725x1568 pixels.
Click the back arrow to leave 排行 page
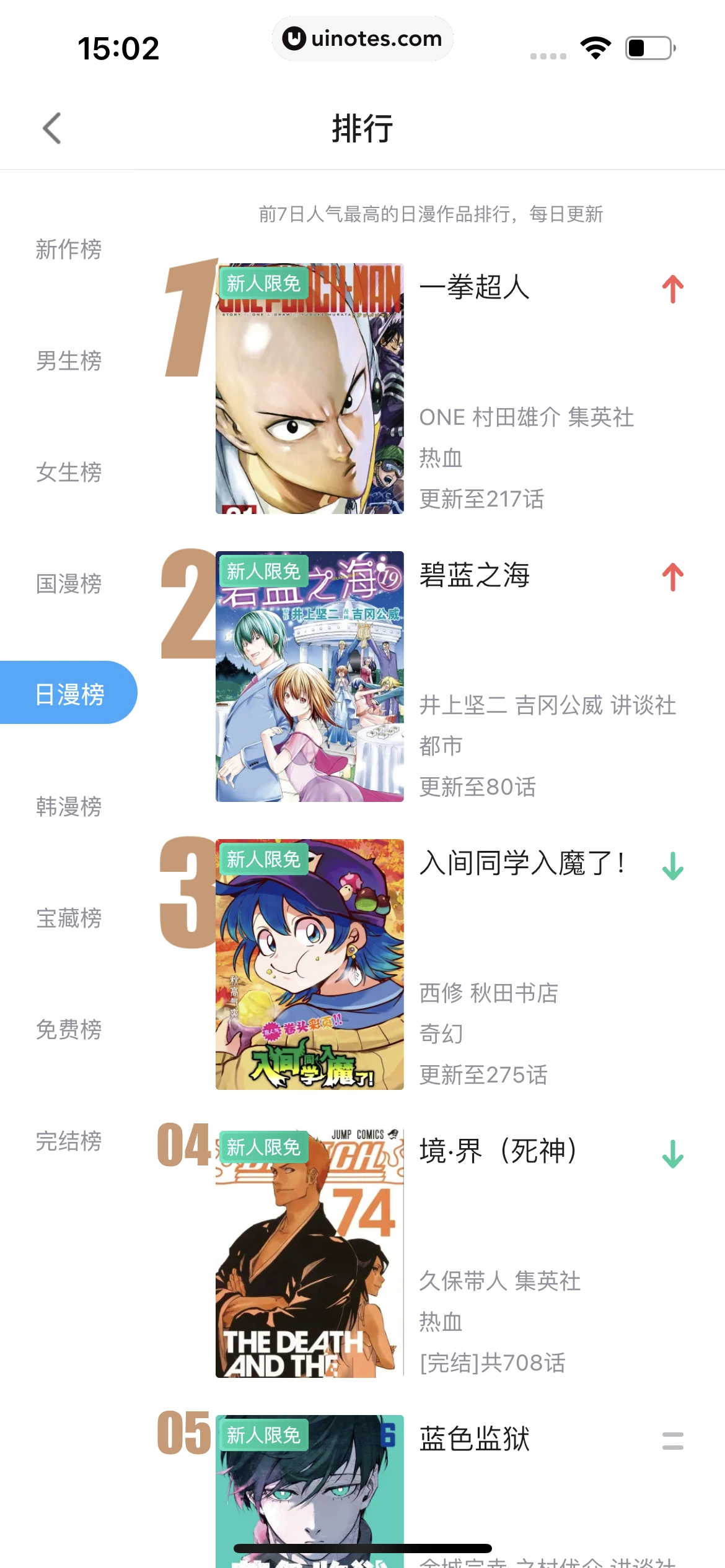coord(52,128)
